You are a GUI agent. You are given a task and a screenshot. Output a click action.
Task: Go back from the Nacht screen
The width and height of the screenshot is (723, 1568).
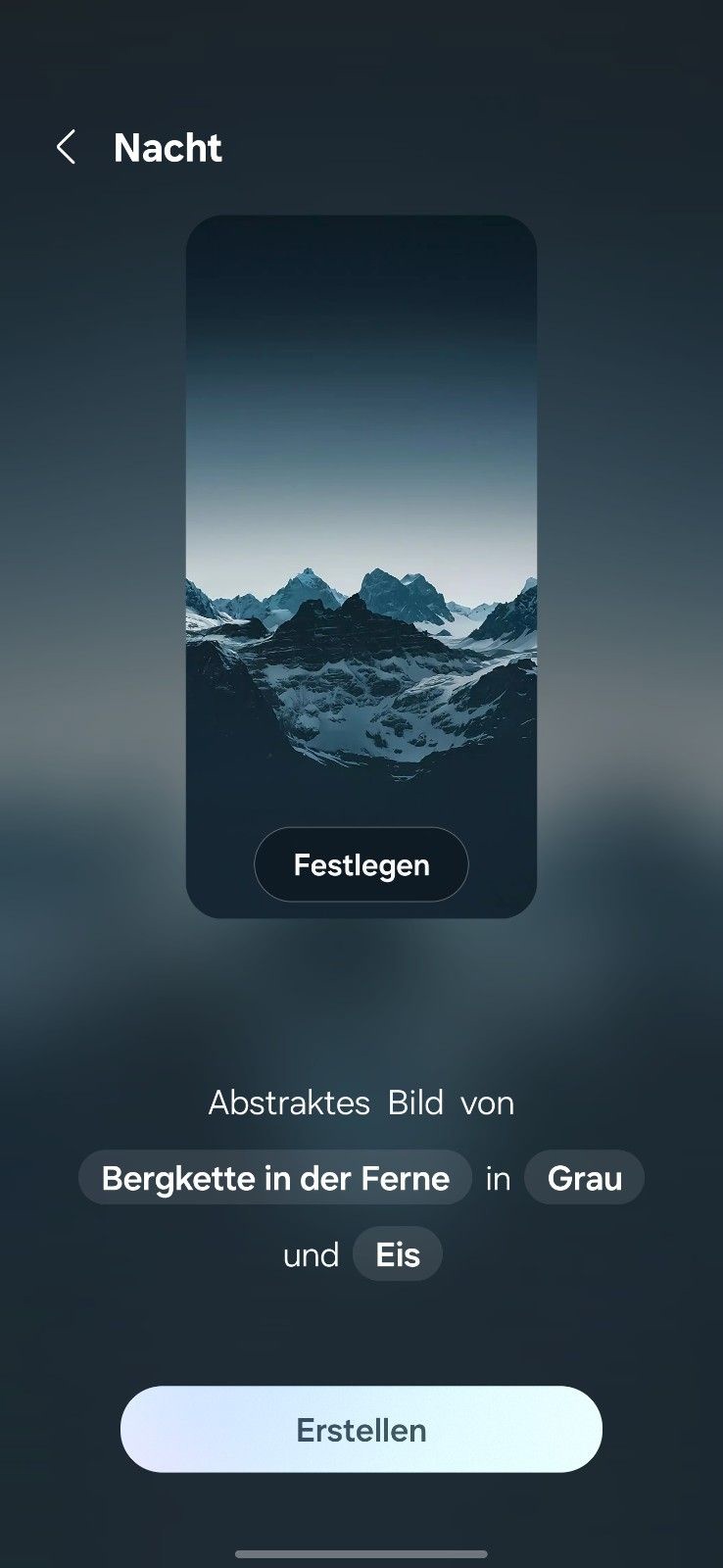(66, 148)
